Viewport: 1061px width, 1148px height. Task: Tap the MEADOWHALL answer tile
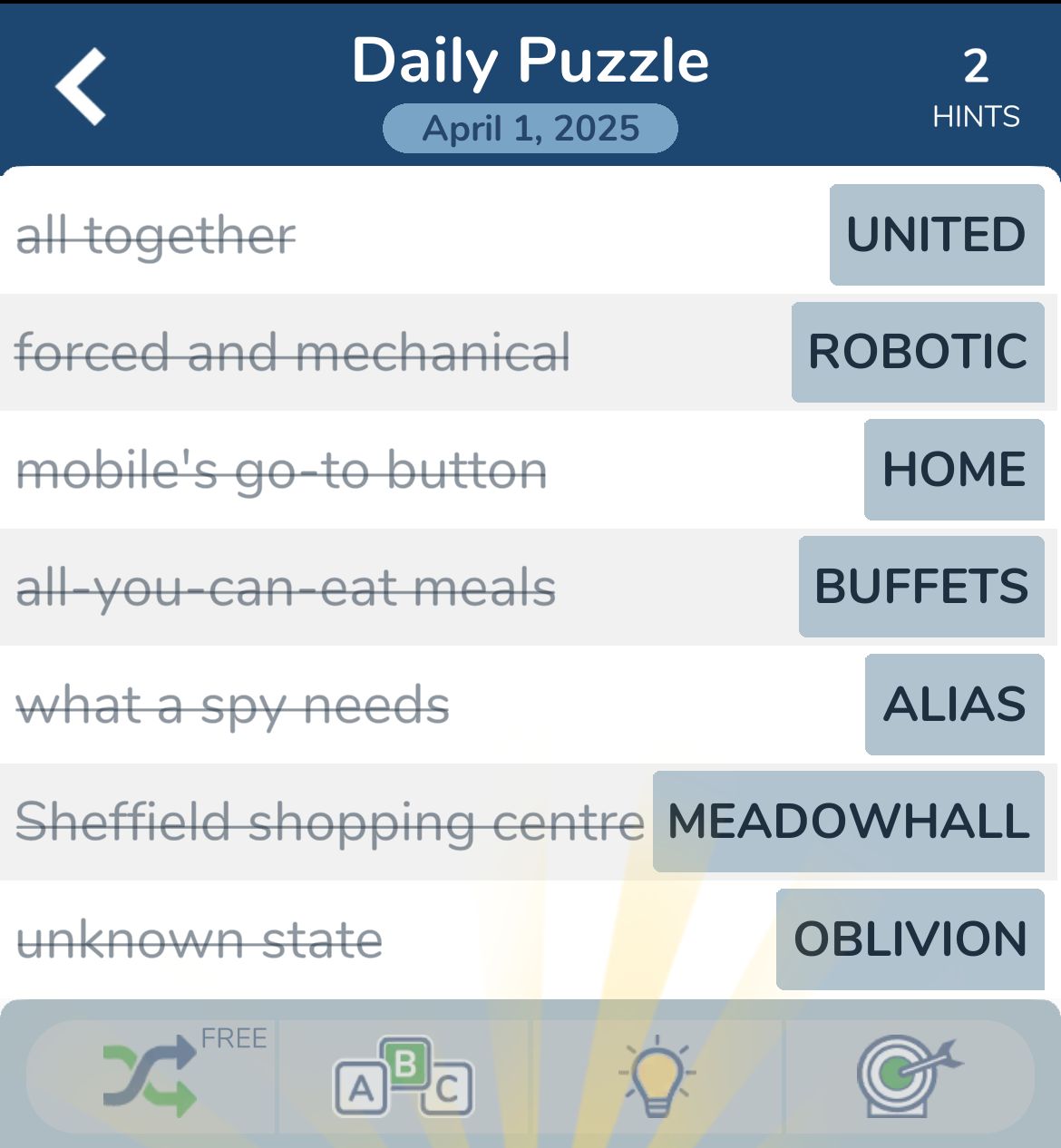pos(849,822)
